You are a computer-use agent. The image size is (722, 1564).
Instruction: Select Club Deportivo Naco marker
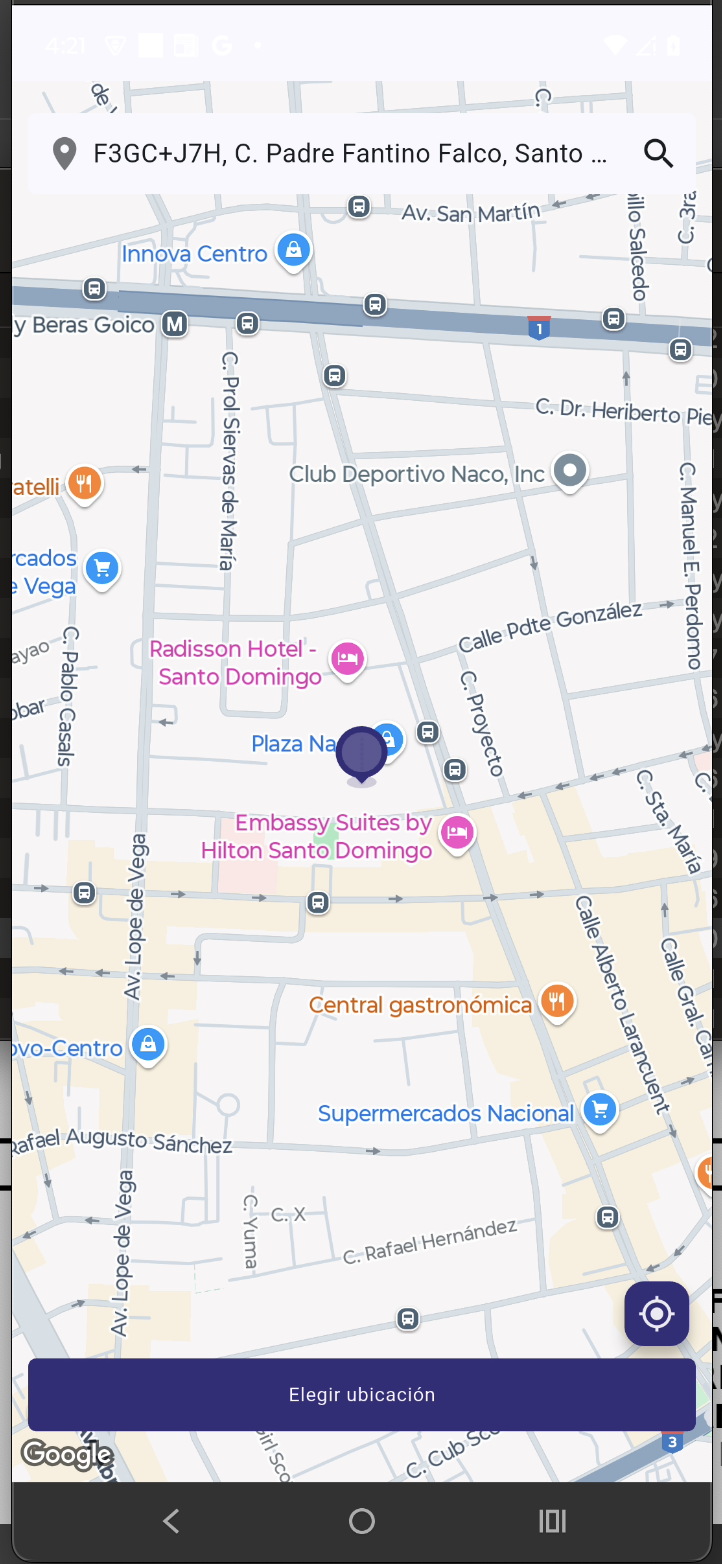pyautogui.click(x=570, y=469)
